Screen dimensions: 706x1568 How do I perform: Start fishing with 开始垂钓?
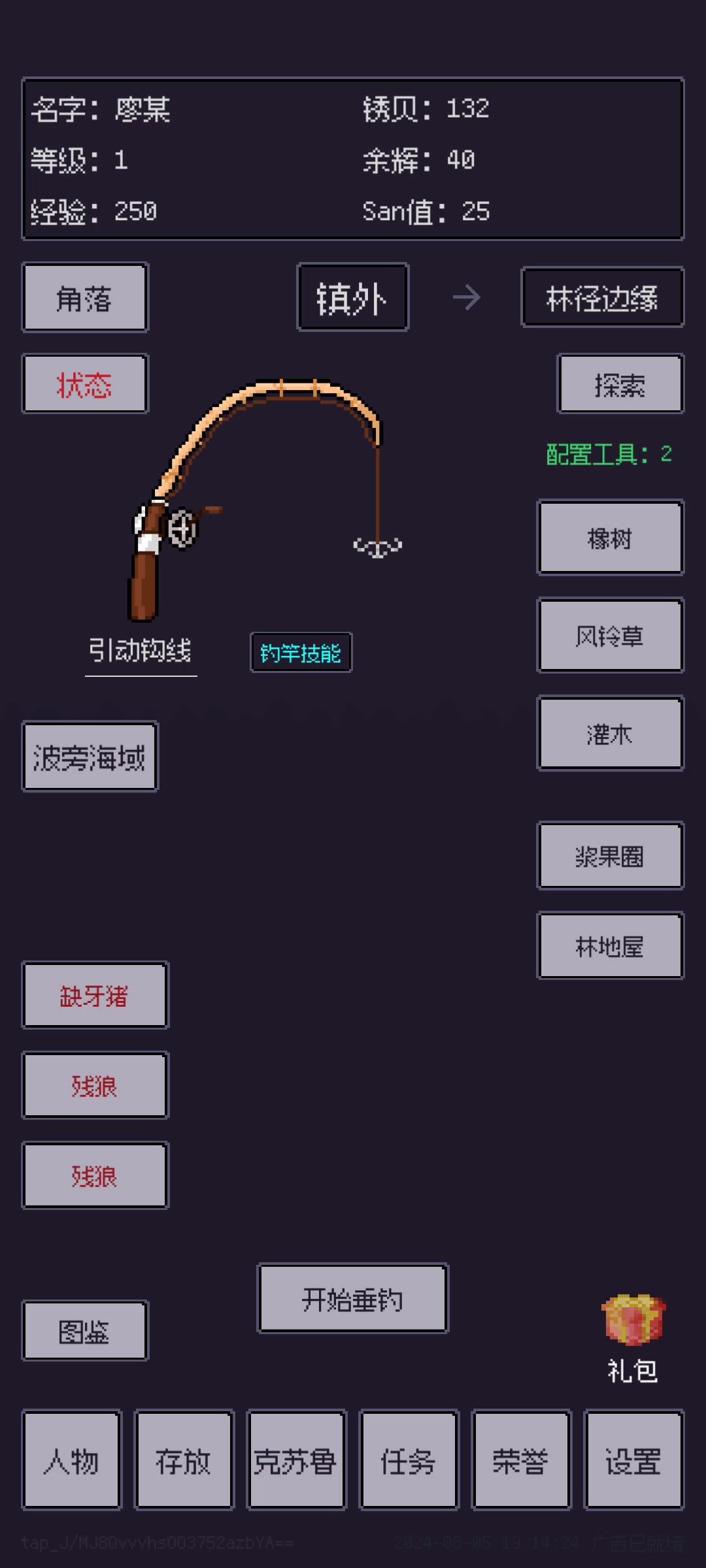[353, 1299]
